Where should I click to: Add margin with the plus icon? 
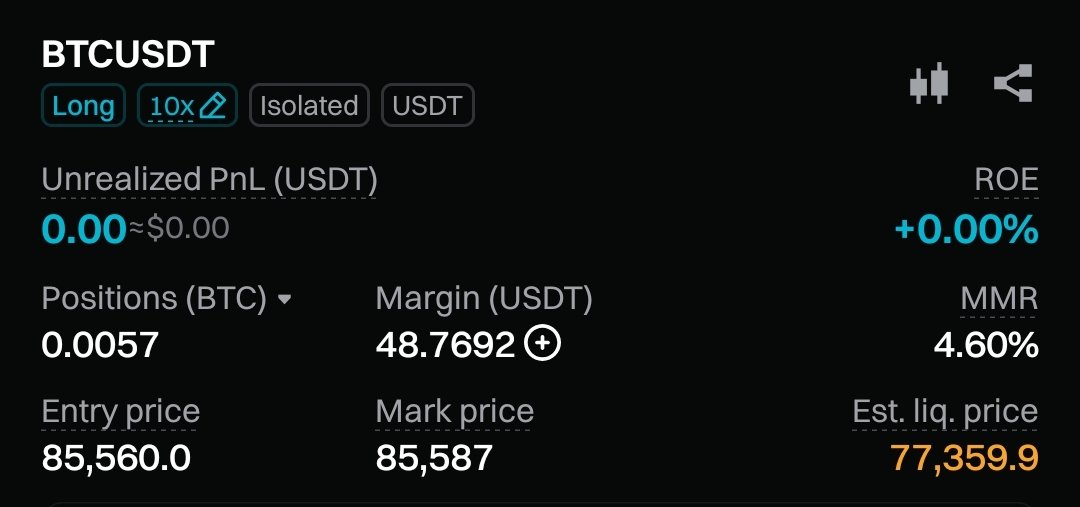[543, 345]
